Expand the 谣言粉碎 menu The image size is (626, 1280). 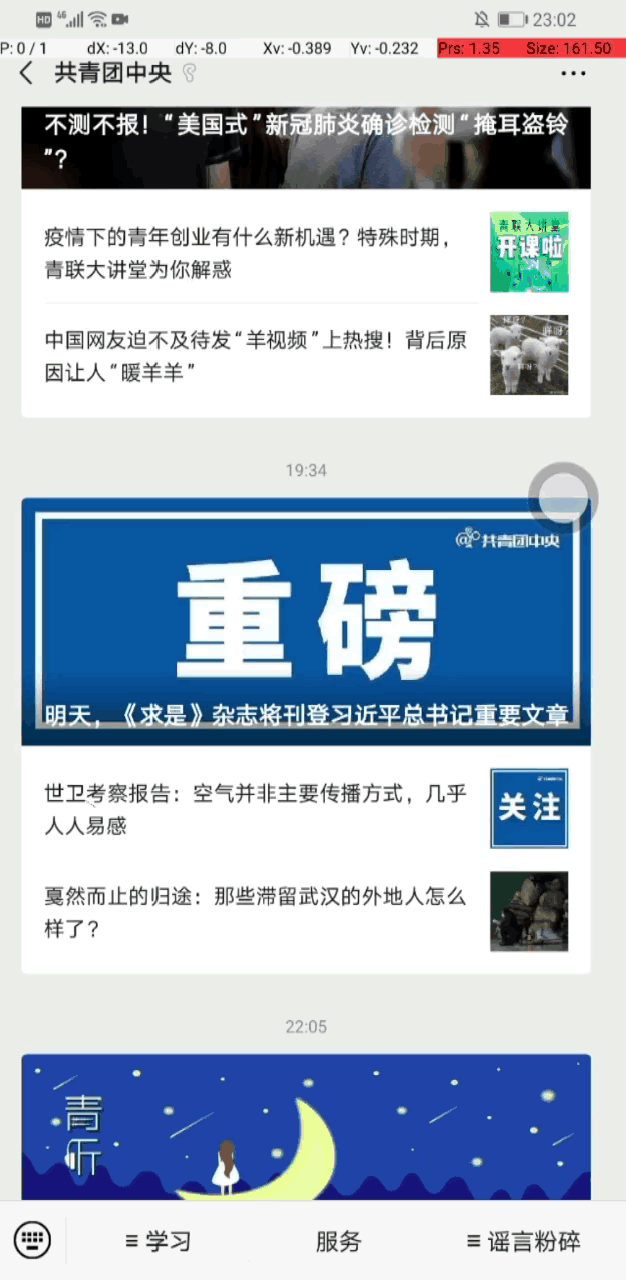point(522,1242)
